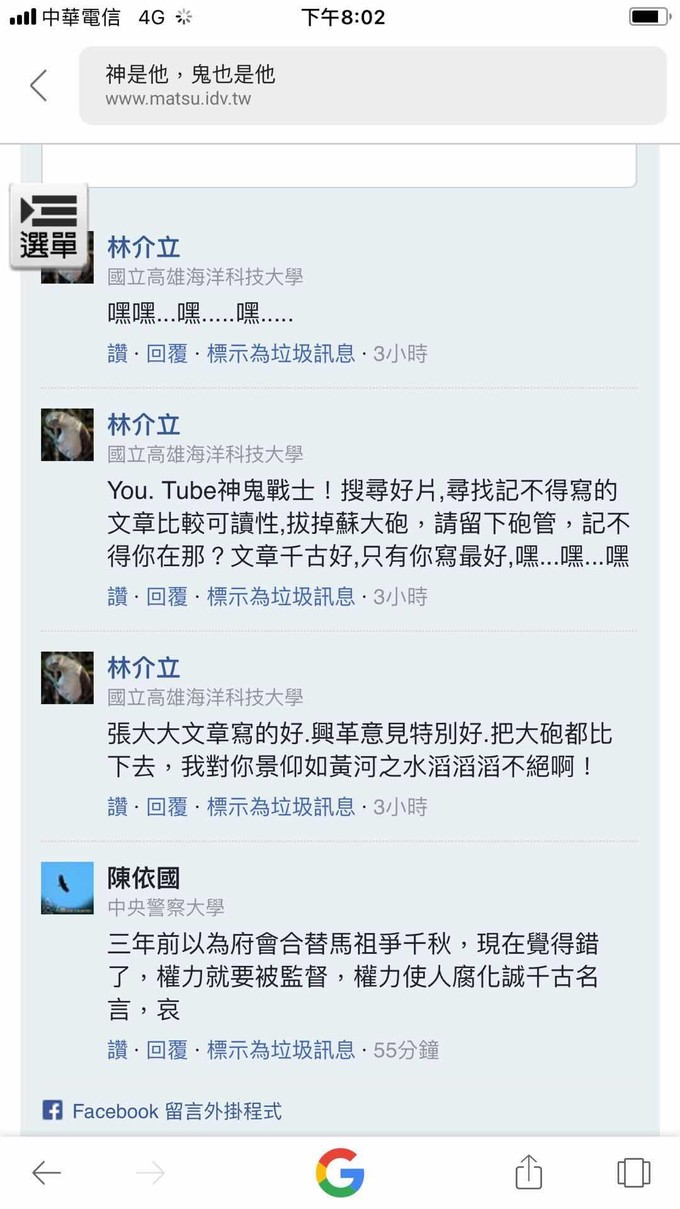Screen dimensions: 680x1209
Task: Reply to 陳依國's comment
Action: pos(167,1050)
